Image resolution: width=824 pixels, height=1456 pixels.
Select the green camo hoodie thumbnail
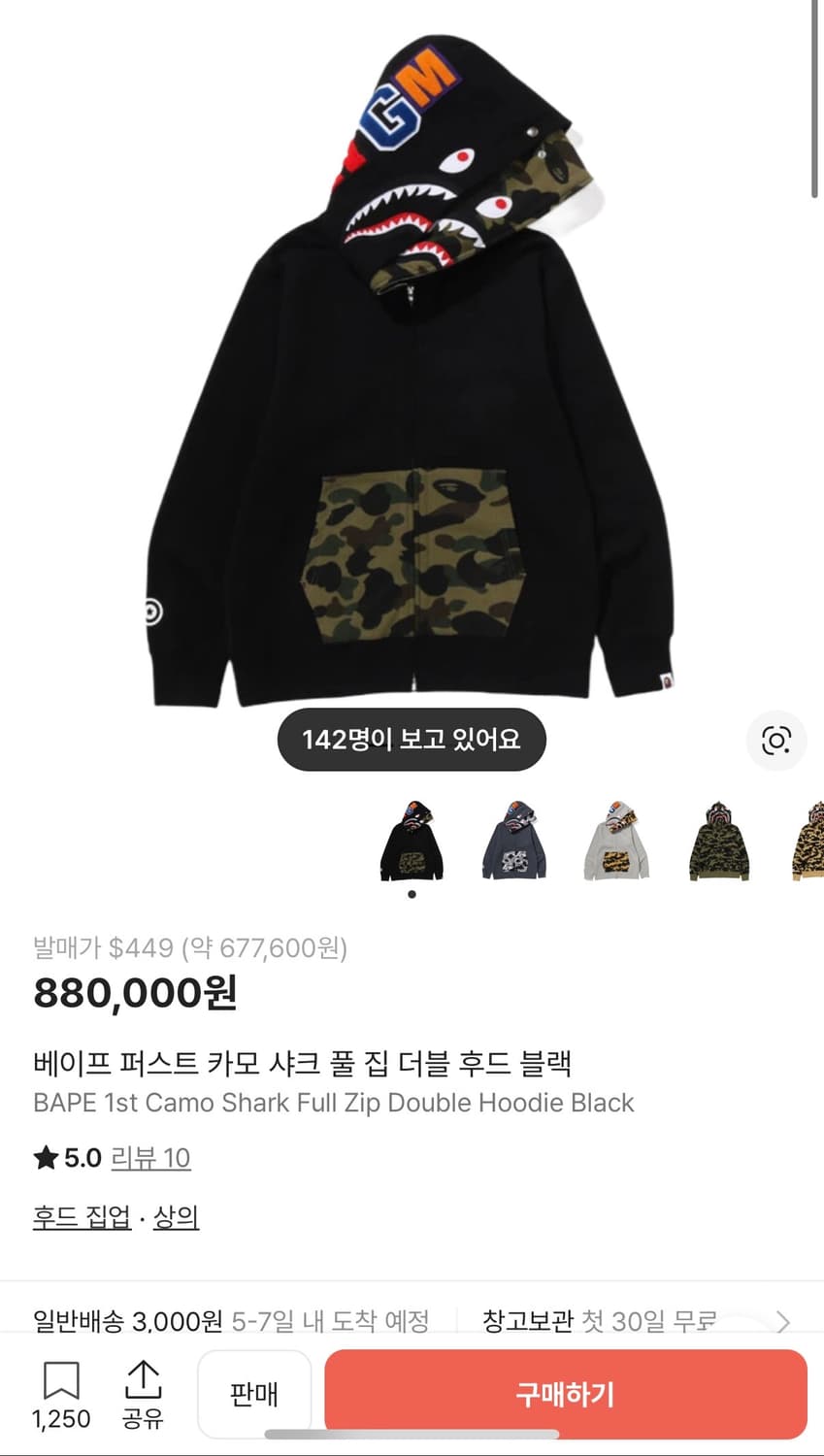720,841
